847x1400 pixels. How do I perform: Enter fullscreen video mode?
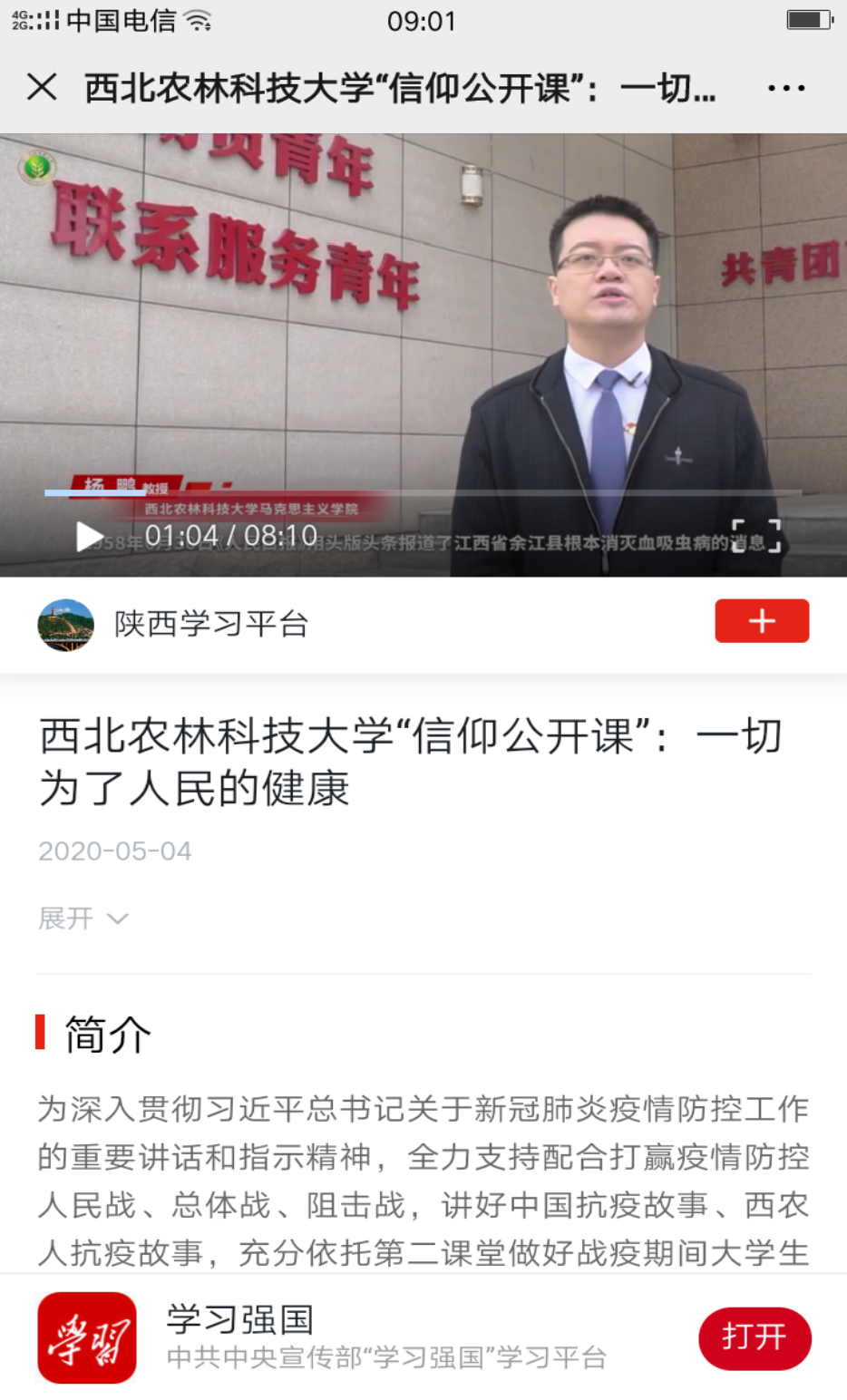pyautogui.click(x=756, y=536)
